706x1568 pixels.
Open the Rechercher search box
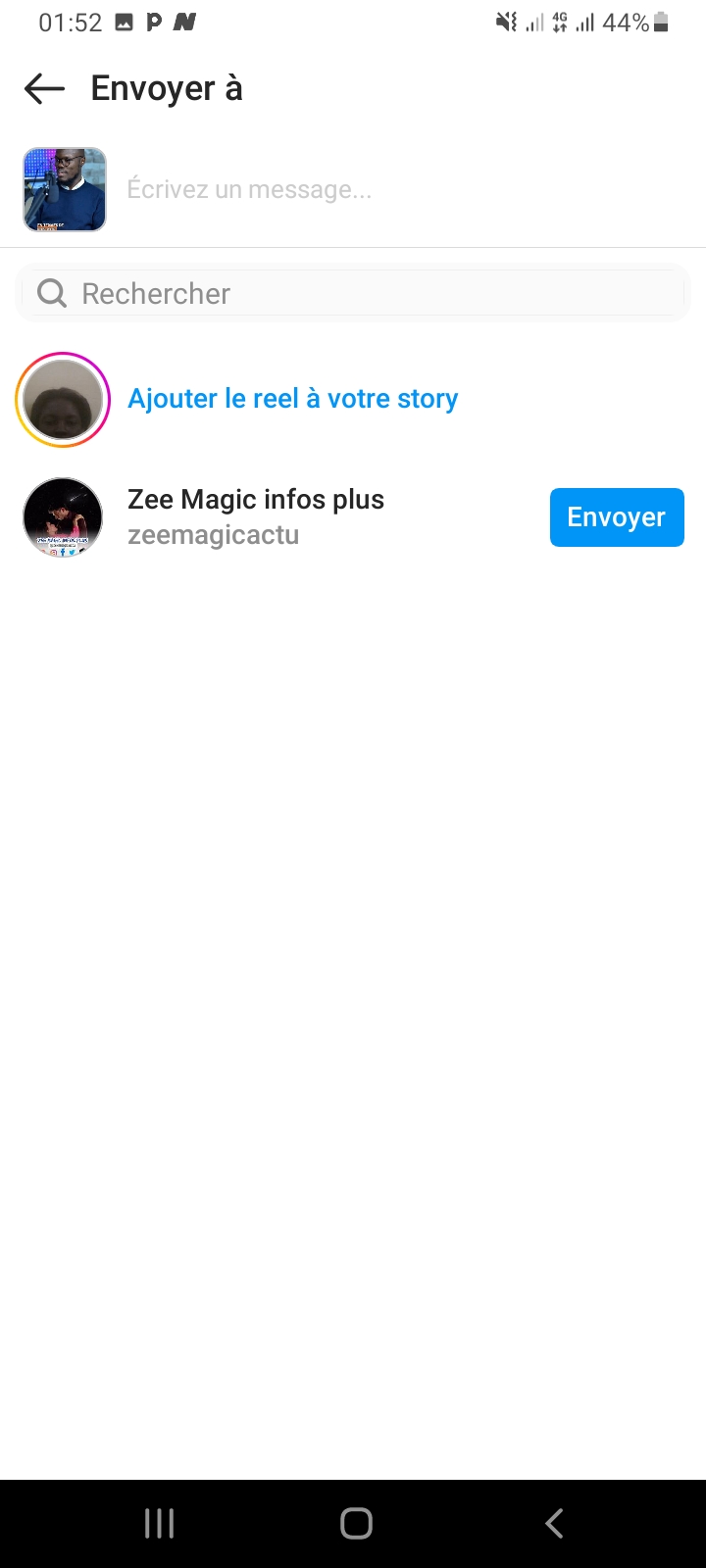pyautogui.click(x=353, y=293)
